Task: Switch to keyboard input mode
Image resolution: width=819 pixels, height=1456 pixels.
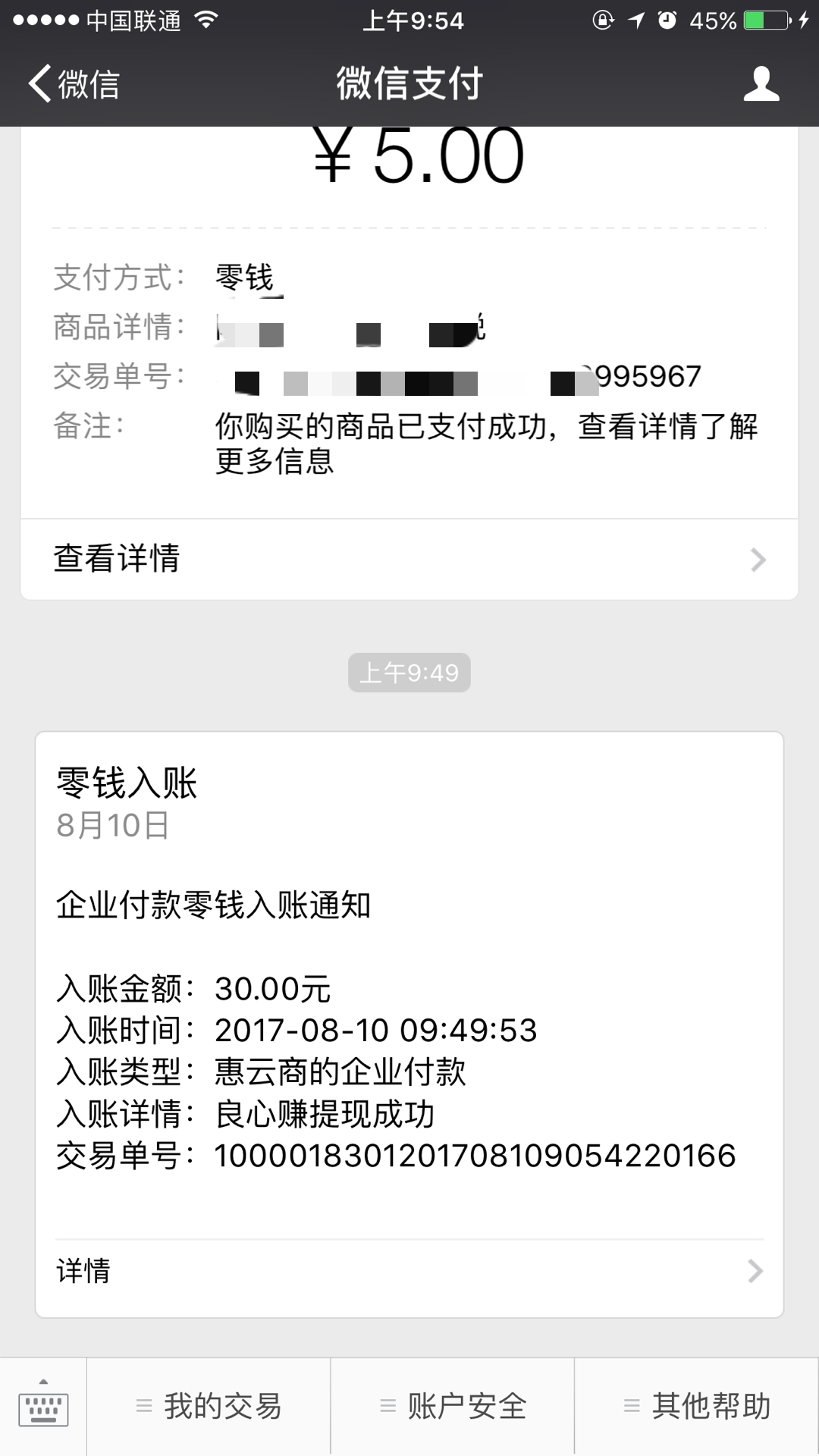Action: [x=43, y=1407]
